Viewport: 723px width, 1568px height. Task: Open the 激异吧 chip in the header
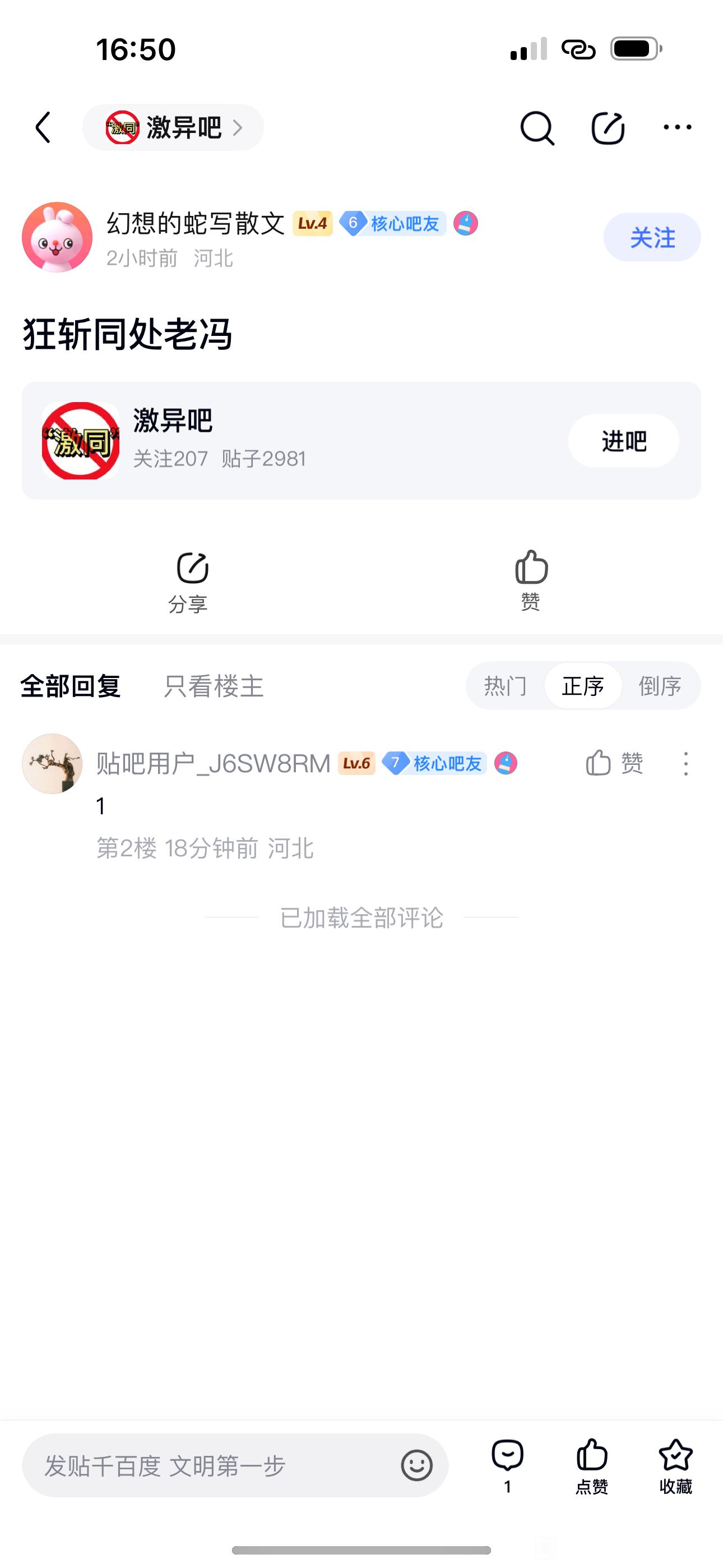tap(173, 128)
